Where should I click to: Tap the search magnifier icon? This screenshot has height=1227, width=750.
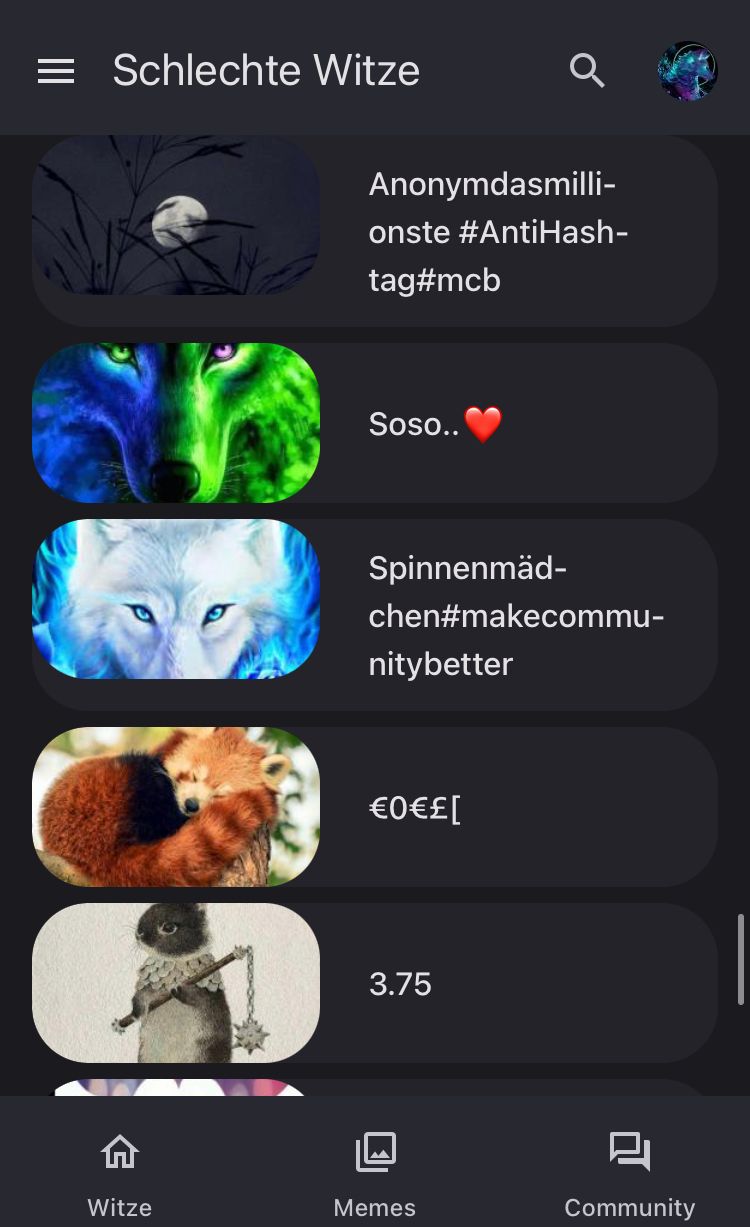(x=587, y=71)
